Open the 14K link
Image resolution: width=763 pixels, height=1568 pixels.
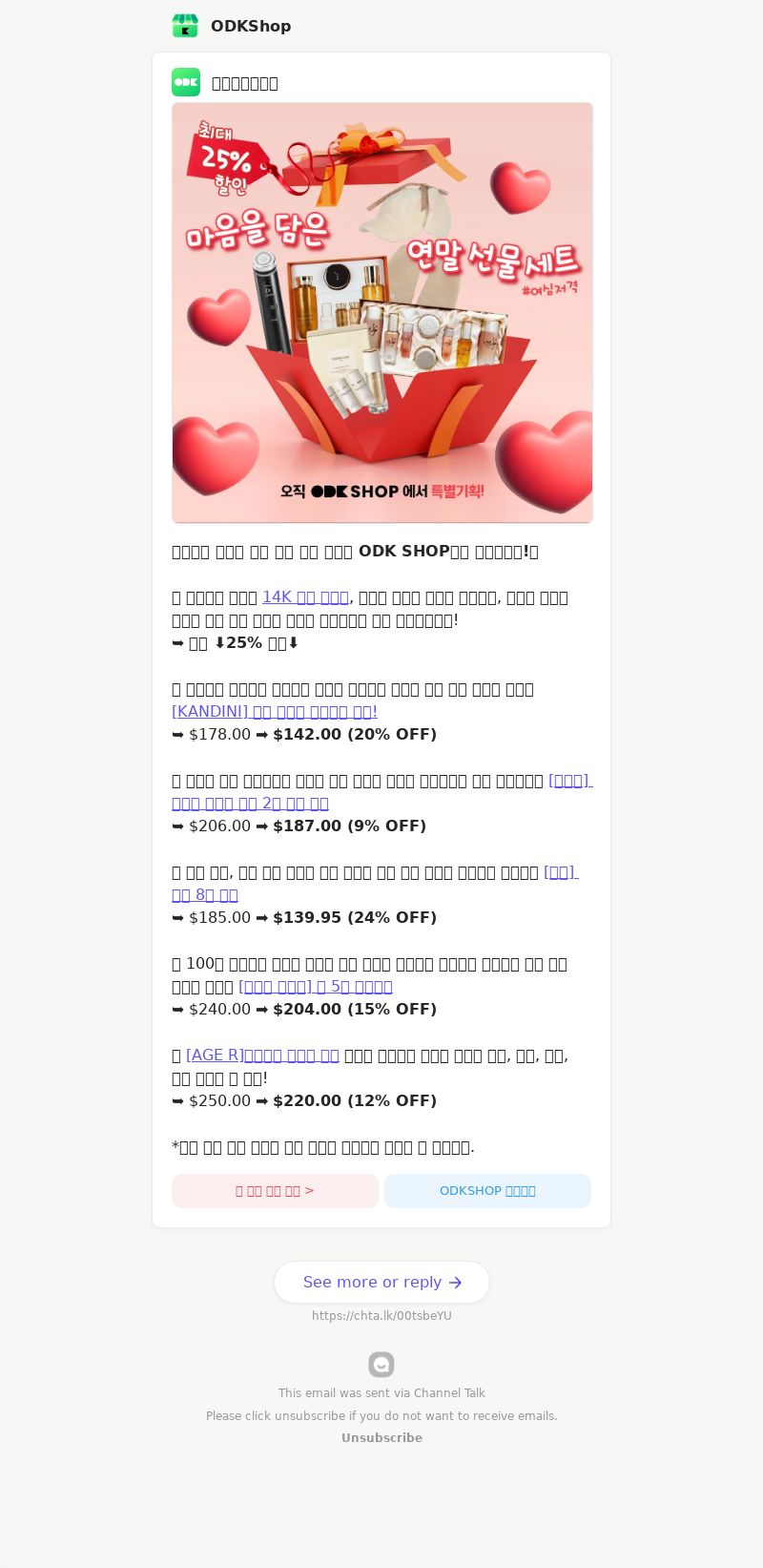coord(305,597)
